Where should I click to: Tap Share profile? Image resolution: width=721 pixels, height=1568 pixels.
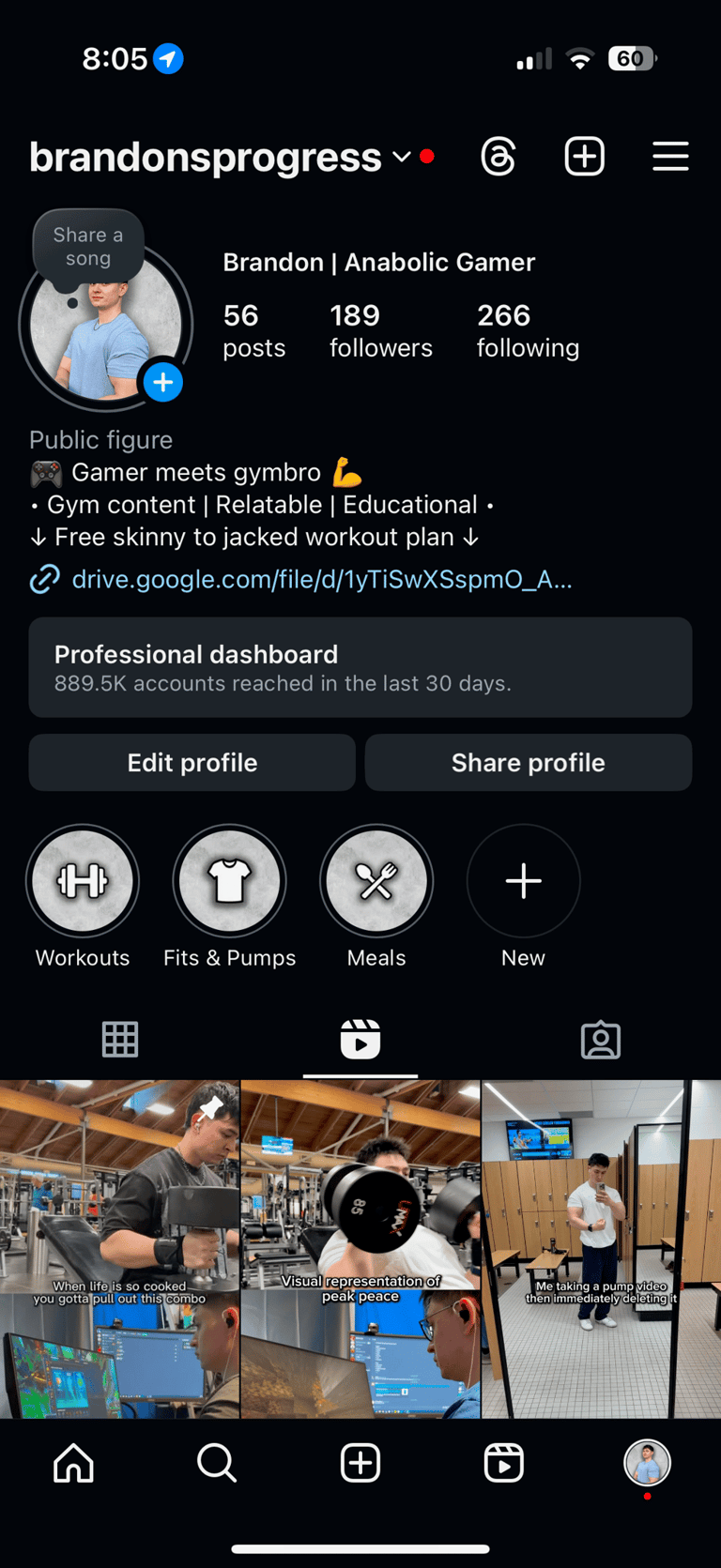pyautogui.click(x=529, y=763)
